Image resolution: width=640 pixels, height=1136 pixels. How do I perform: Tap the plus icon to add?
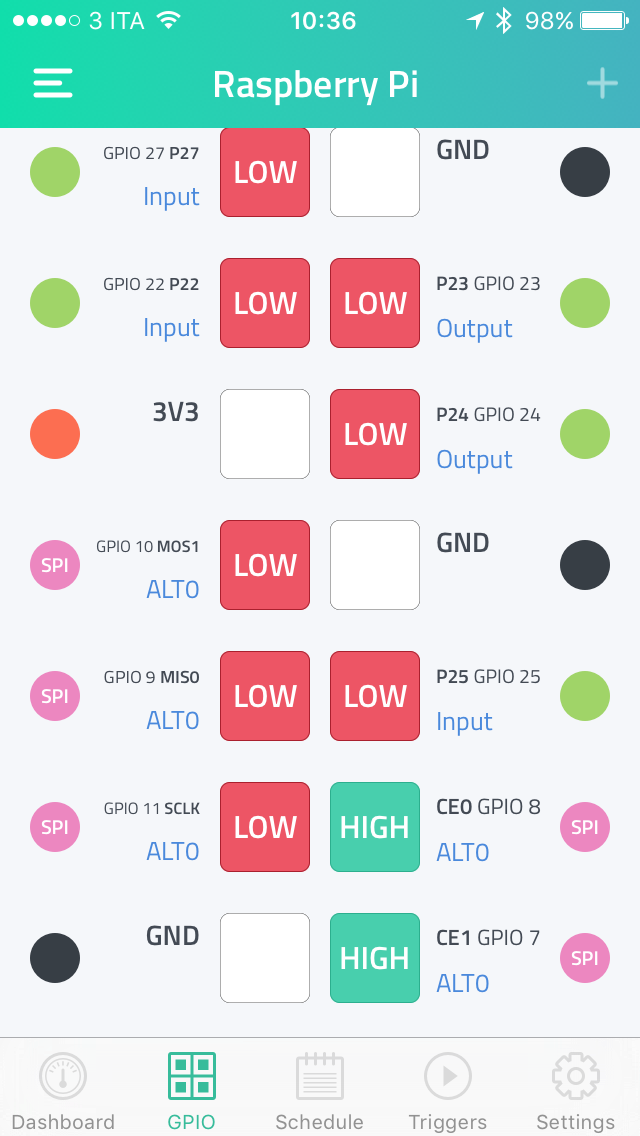point(602,83)
